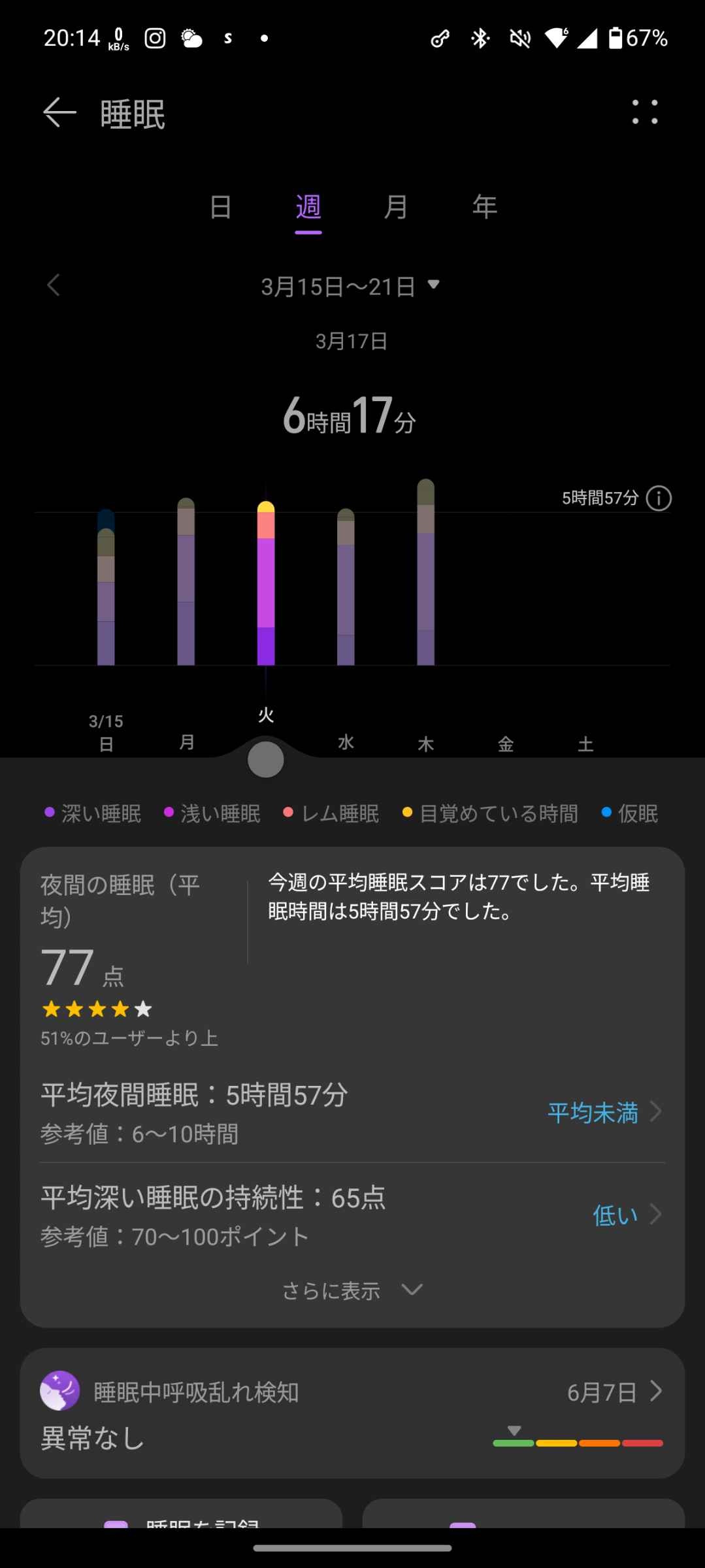Image resolution: width=705 pixels, height=1568 pixels.
Task: Open the four-dot more options menu
Action: pos(644,112)
